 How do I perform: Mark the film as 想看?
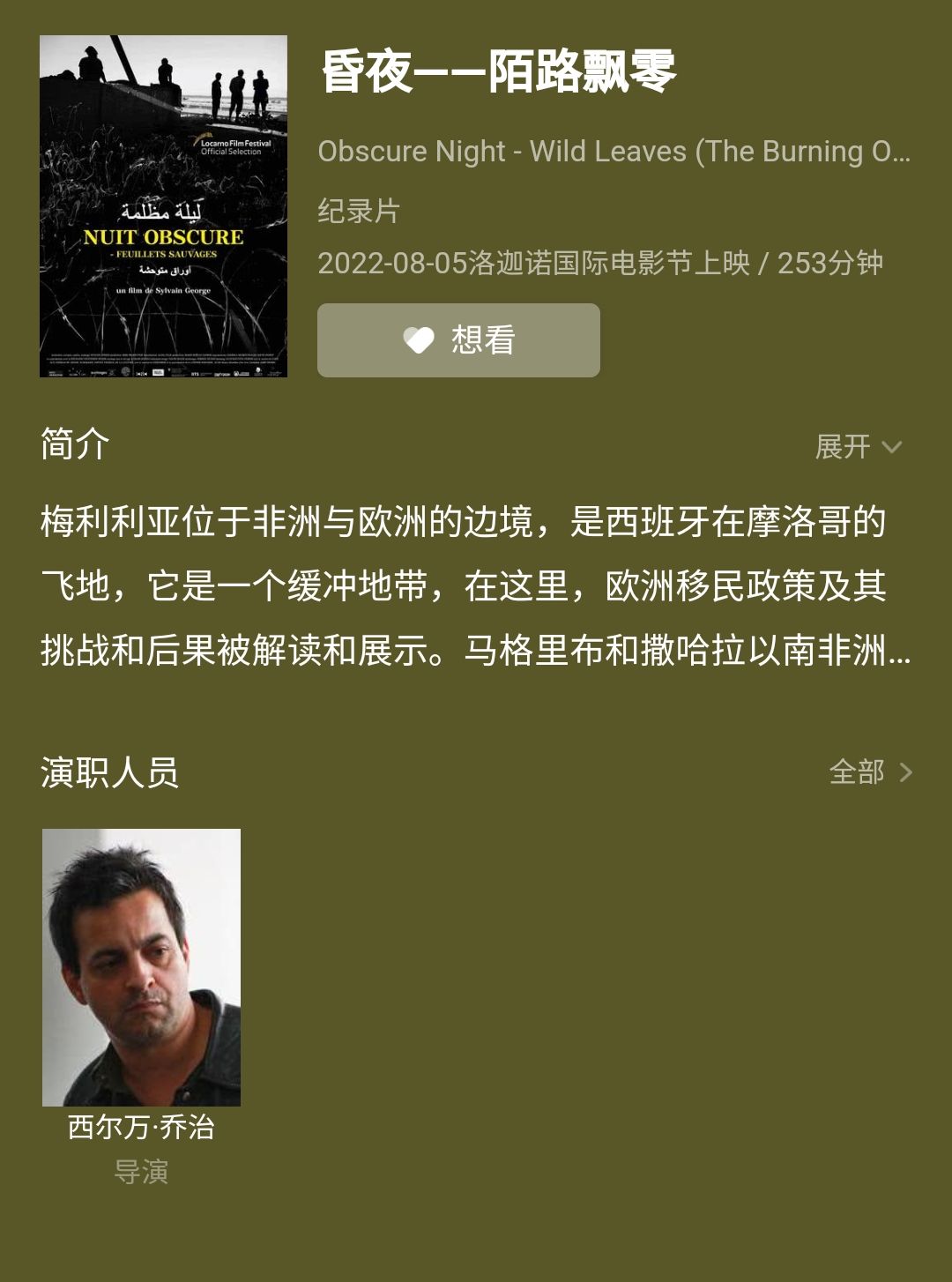pos(458,340)
